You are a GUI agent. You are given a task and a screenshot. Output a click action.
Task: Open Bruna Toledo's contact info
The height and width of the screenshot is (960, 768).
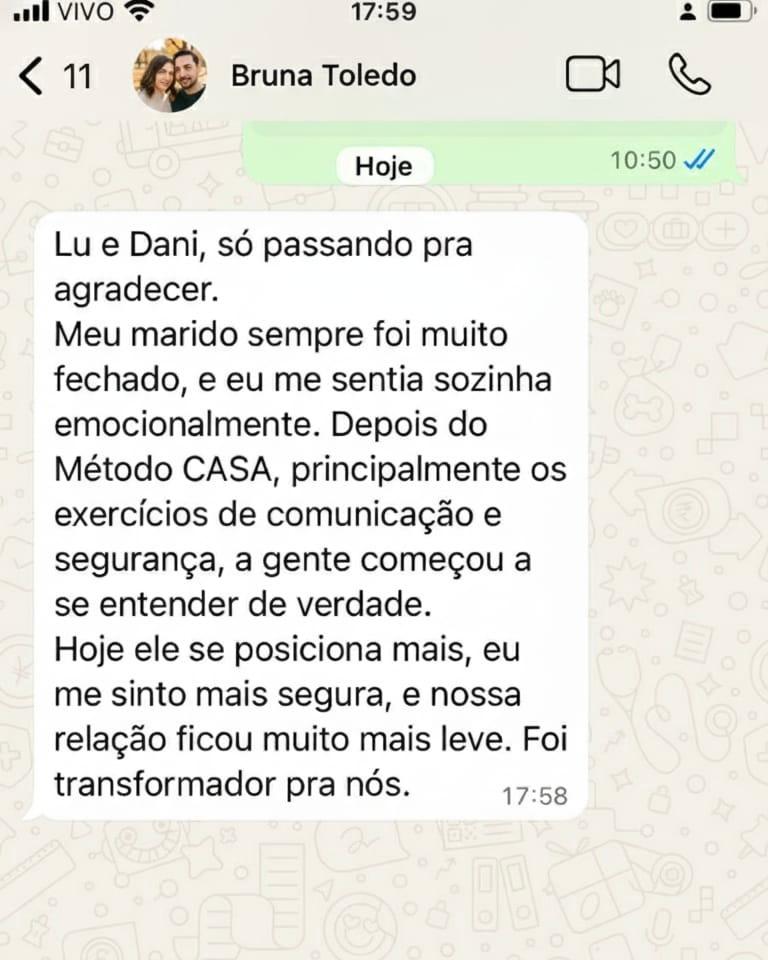323,76
